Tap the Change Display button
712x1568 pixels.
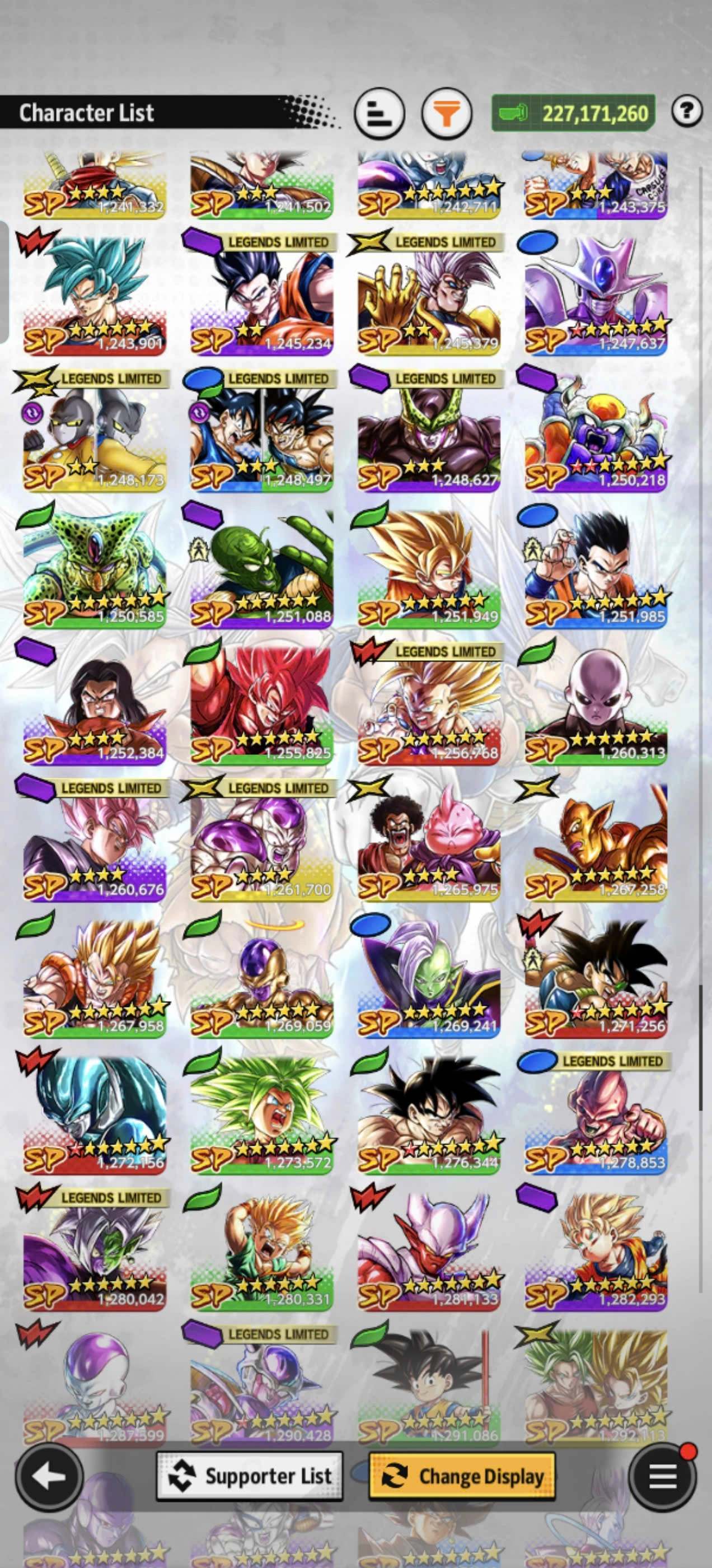[462, 1476]
